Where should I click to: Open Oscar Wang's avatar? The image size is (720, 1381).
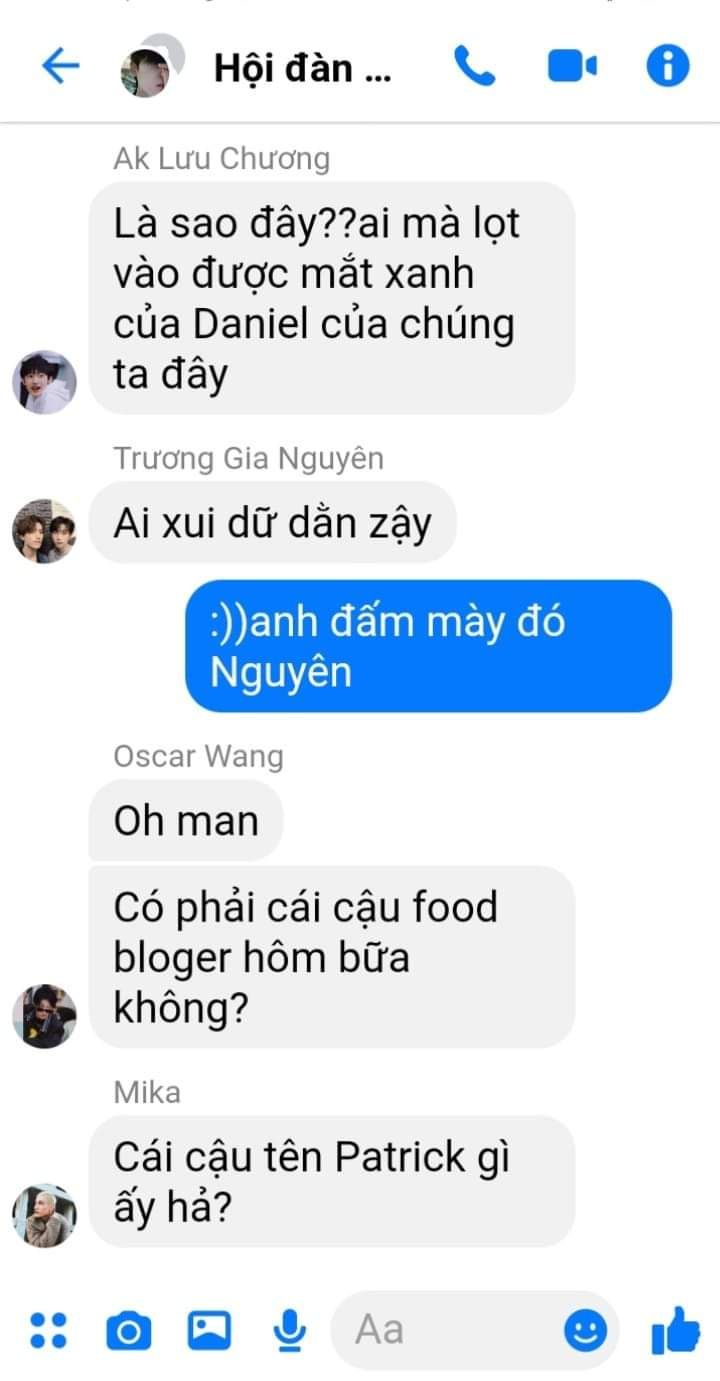44,1016
